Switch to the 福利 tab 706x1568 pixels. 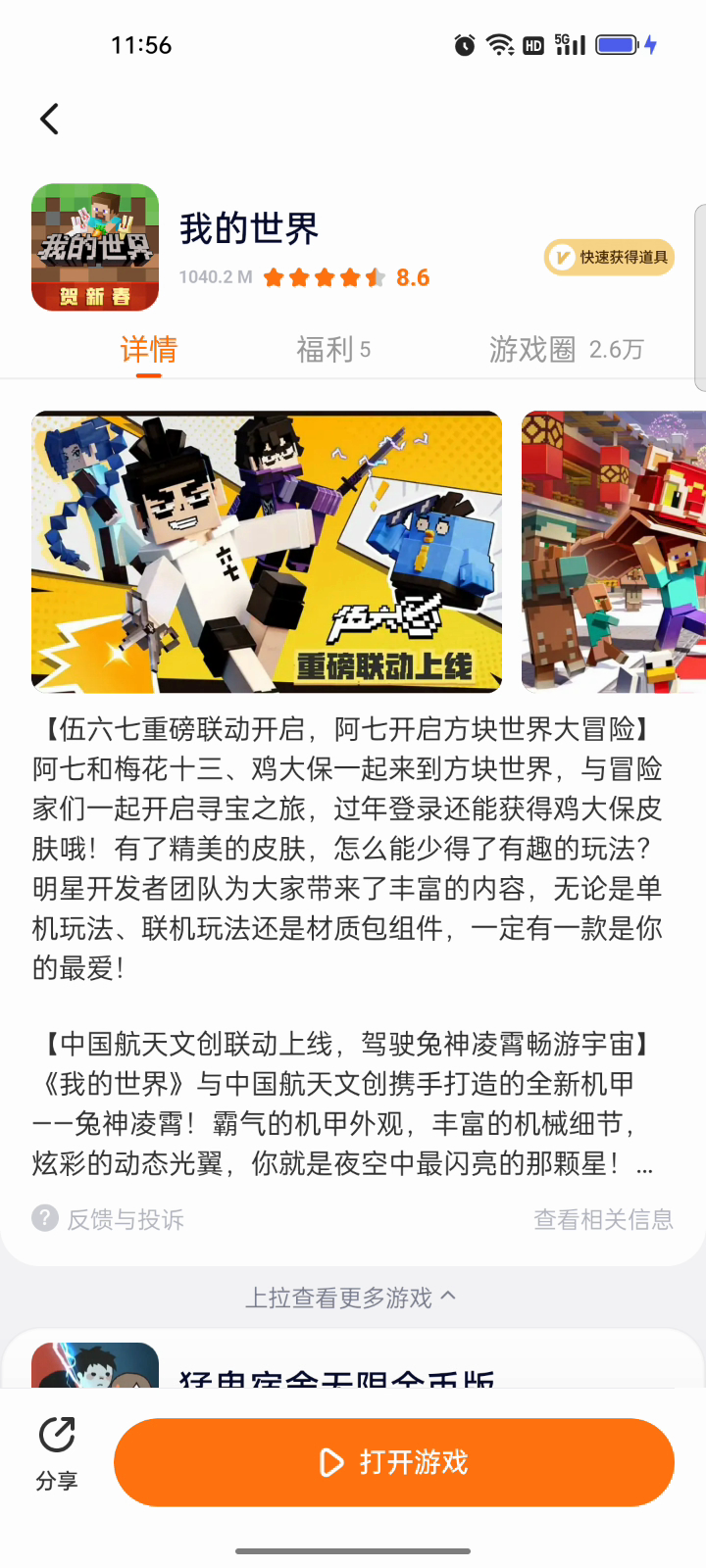pos(332,349)
